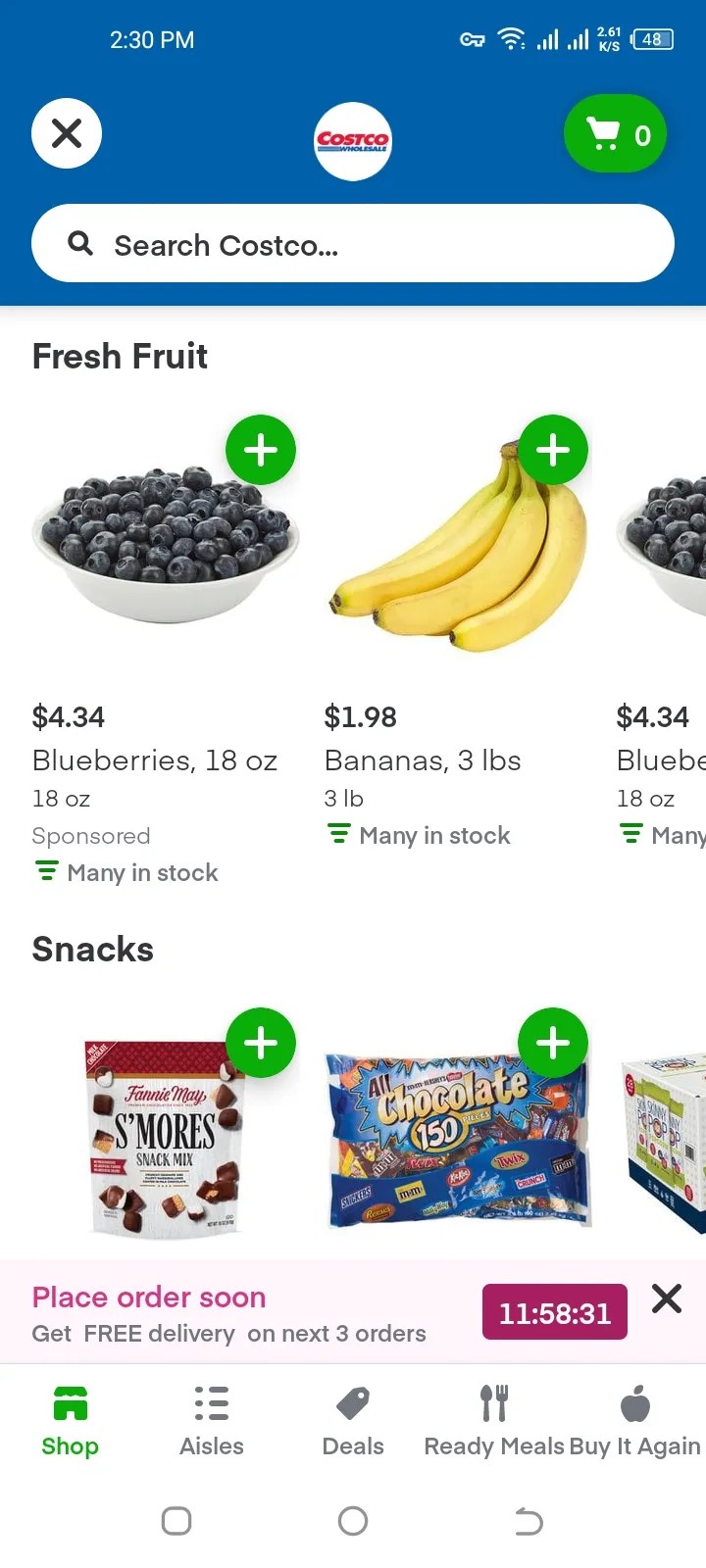Close the storefront with the X button
Viewport: 706px width, 1568px height.
click(66, 133)
